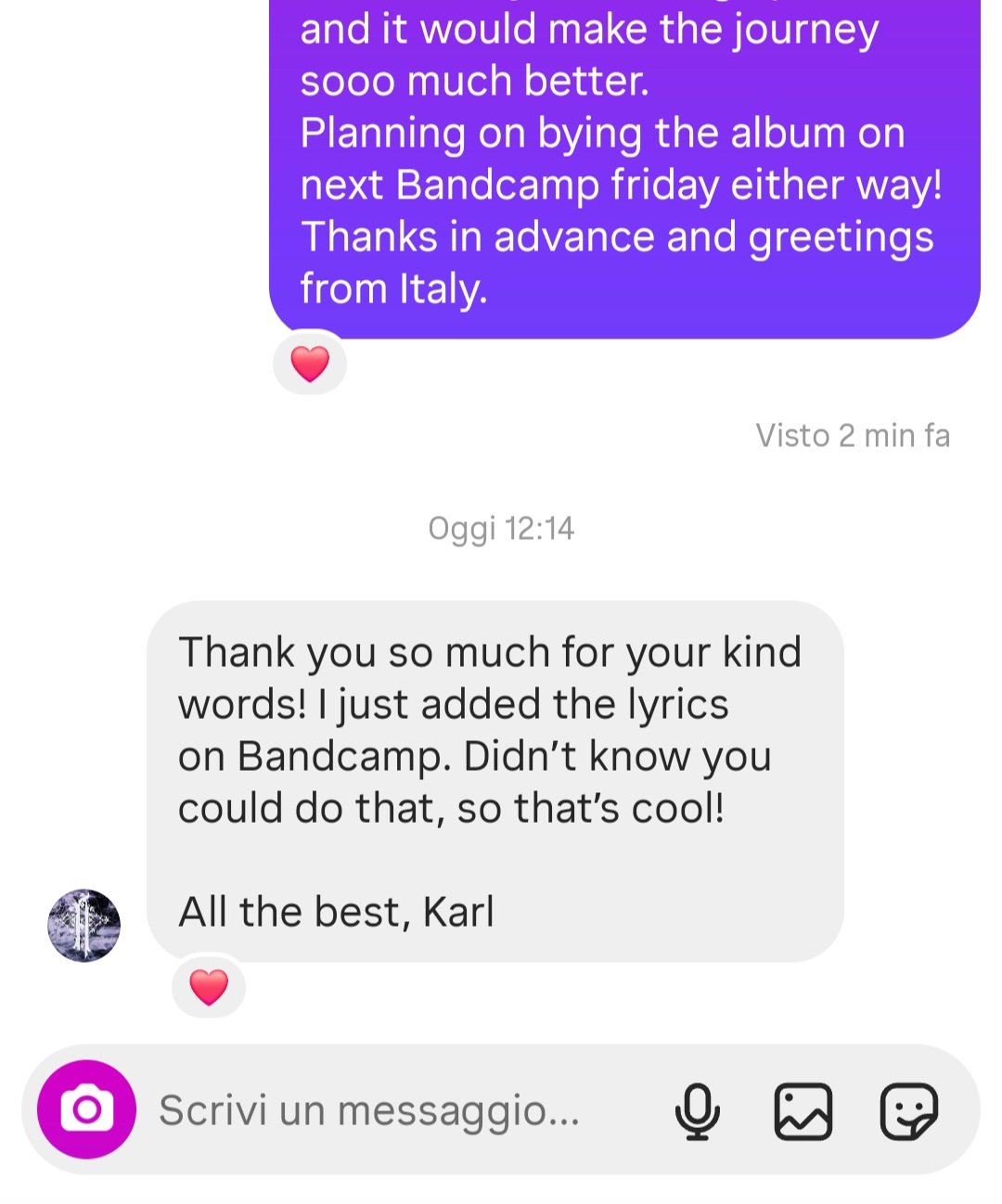The image size is (1002, 1204).
Task: Open the sticker picker icon
Action: 908,1110
